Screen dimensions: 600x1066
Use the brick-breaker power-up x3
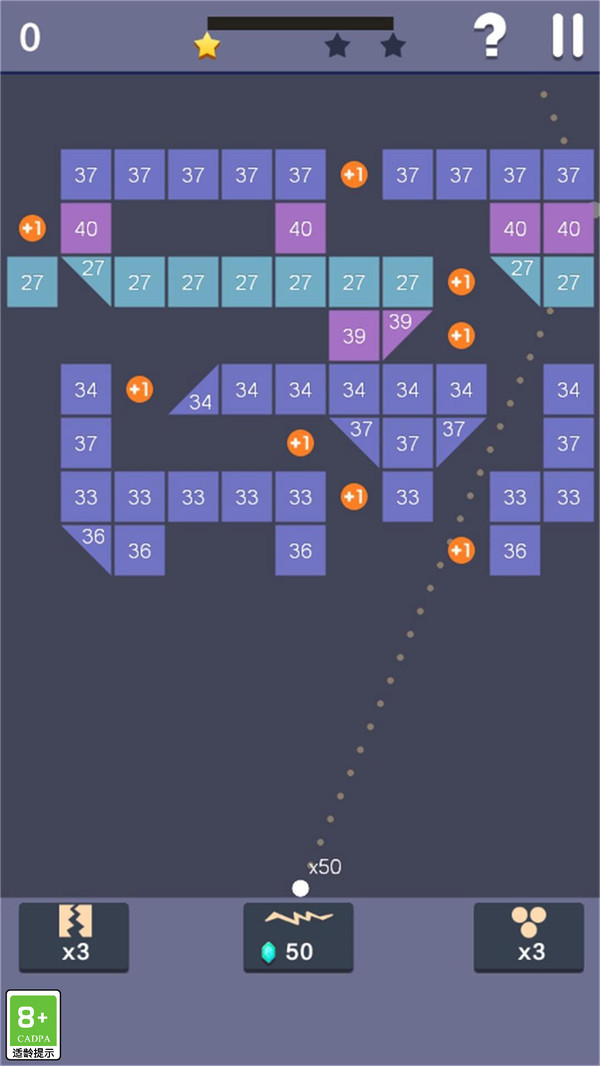pos(74,937)
